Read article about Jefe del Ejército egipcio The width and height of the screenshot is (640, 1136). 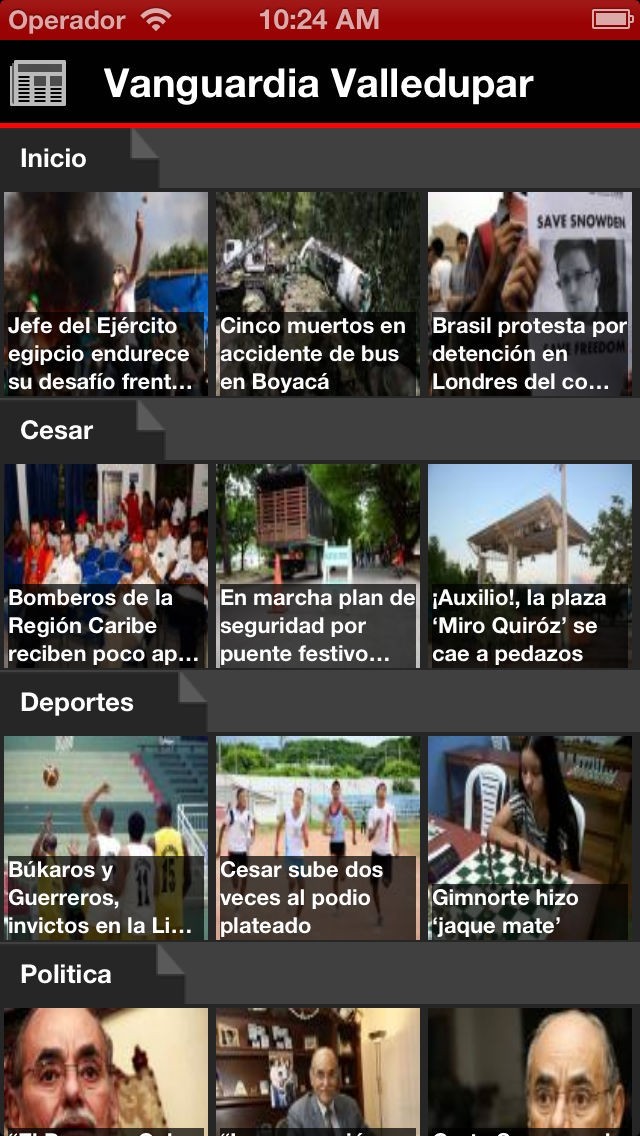click(106, 294)
